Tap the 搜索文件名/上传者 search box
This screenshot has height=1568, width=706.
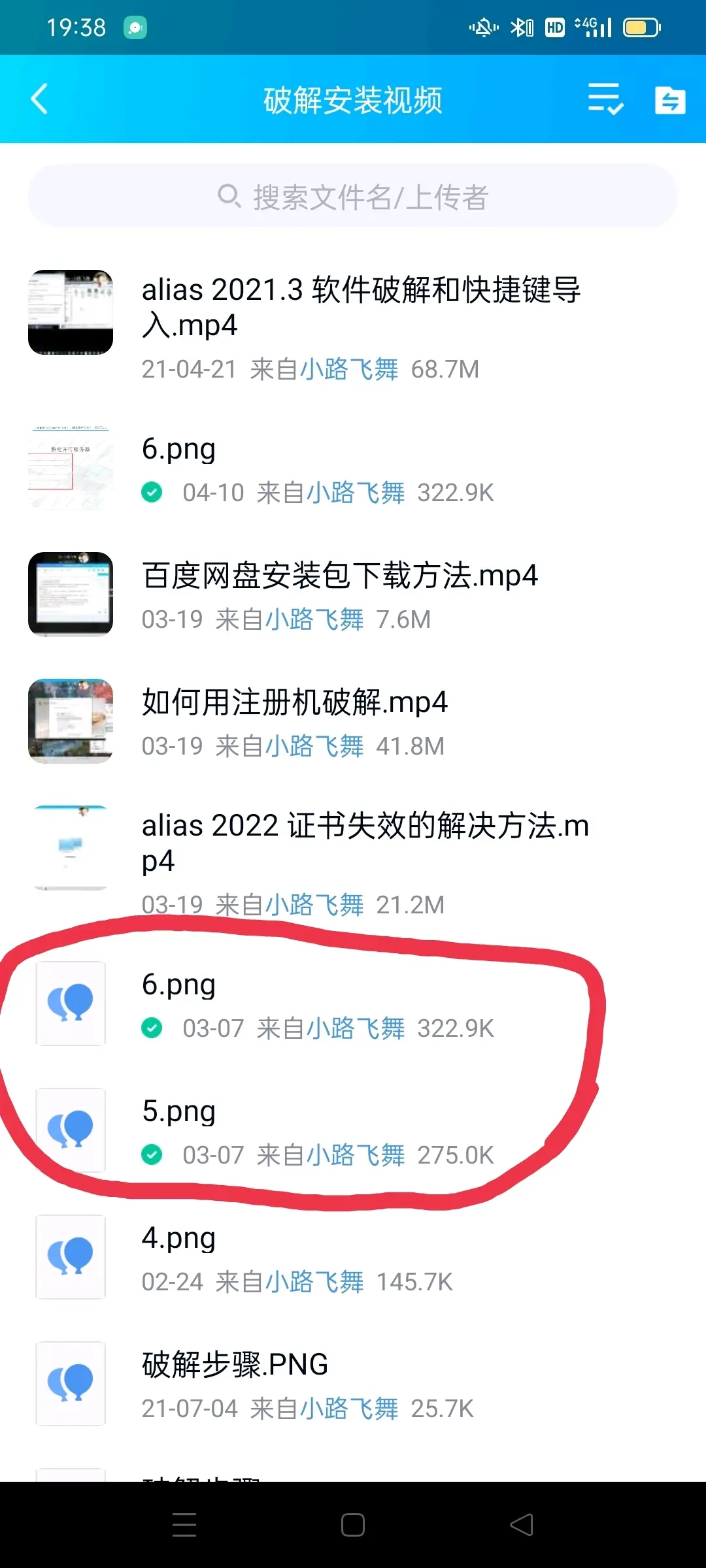[353, 196]
